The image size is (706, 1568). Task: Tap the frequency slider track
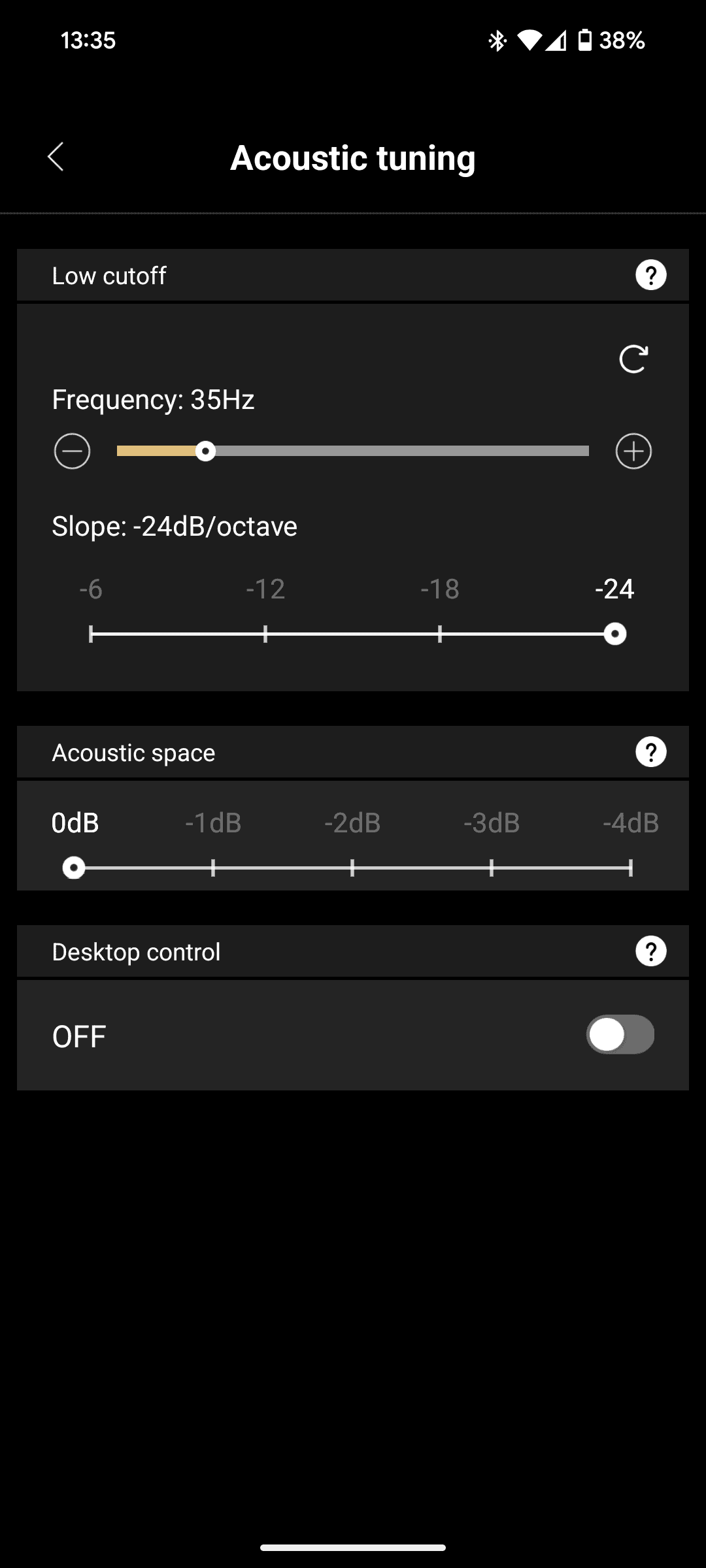click(x=353, y=451)
